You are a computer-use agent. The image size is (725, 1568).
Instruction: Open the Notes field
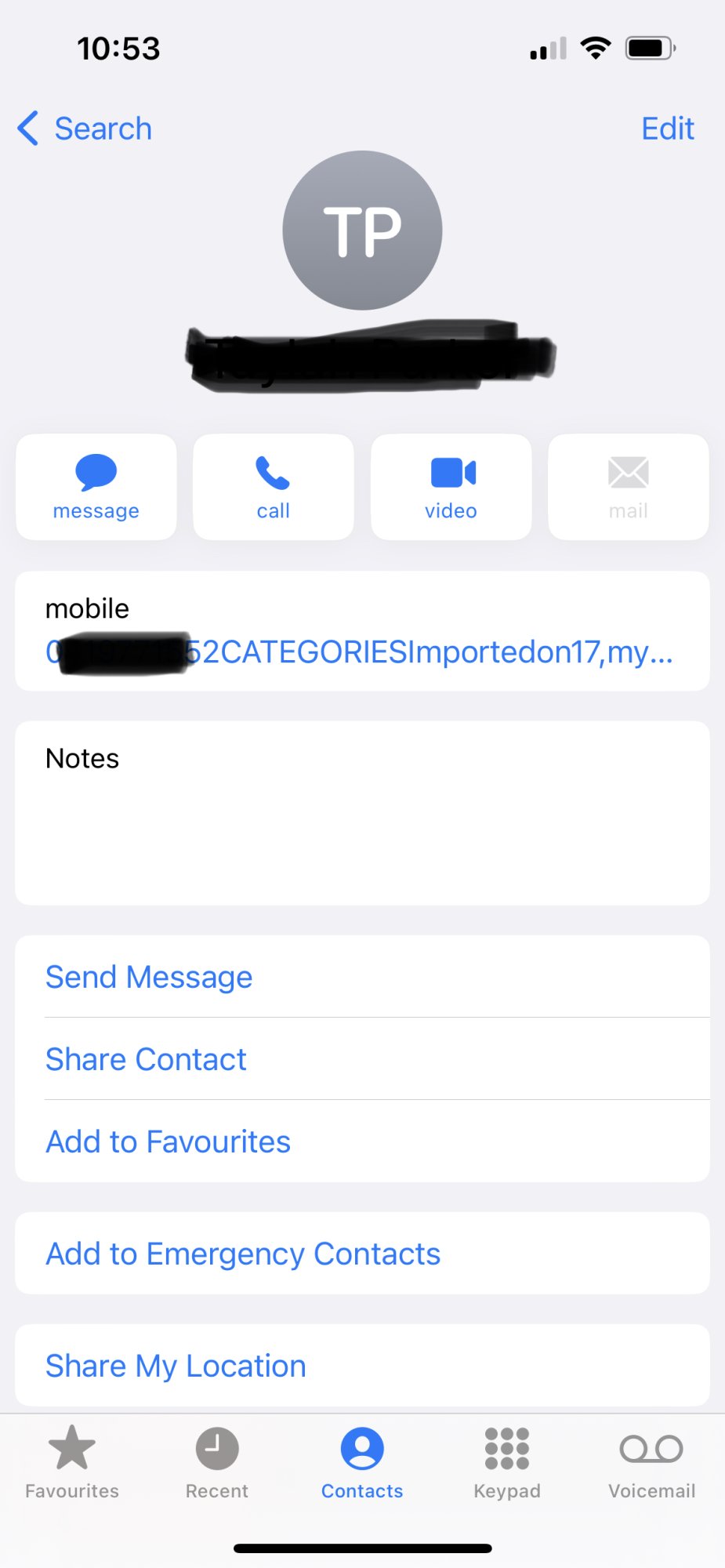[x=362, y=813]
